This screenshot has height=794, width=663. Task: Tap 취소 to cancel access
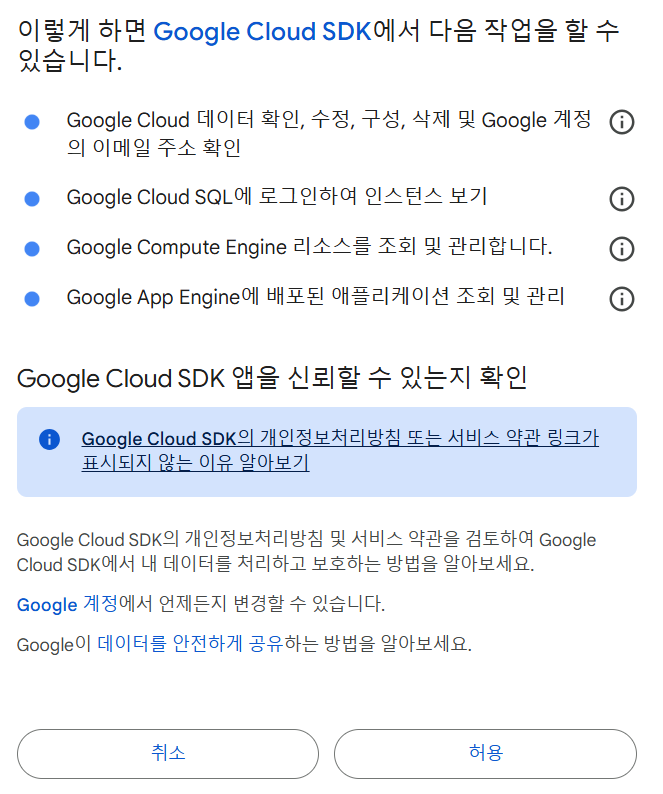[168, 753]
